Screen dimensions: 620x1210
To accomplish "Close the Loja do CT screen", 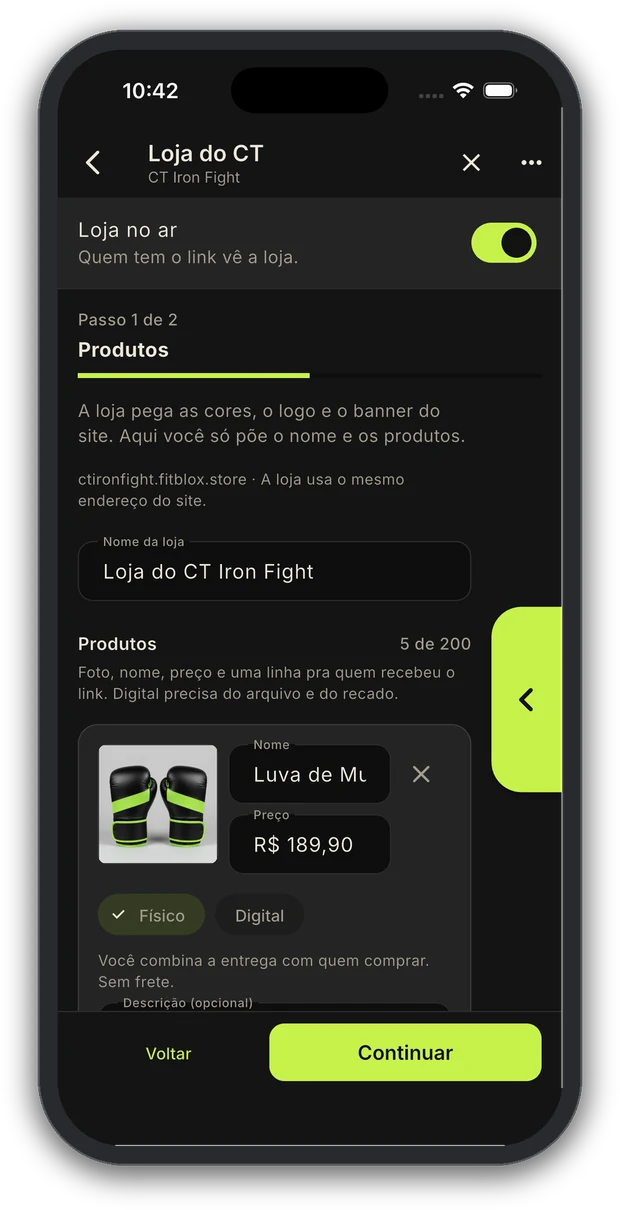I will (471, 163).
